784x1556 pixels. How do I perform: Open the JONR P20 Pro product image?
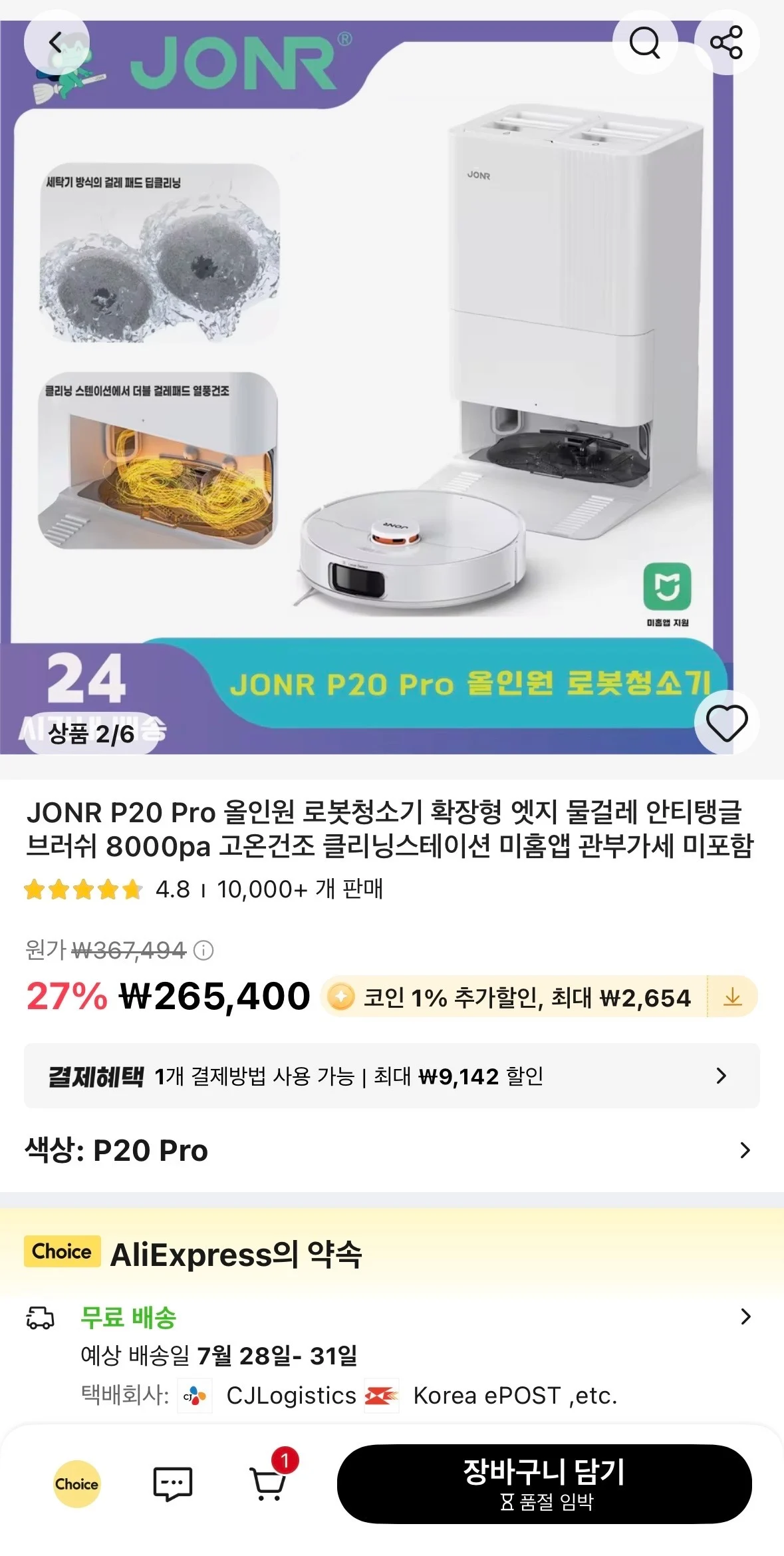pyautogui.click(x=392, y=387)
